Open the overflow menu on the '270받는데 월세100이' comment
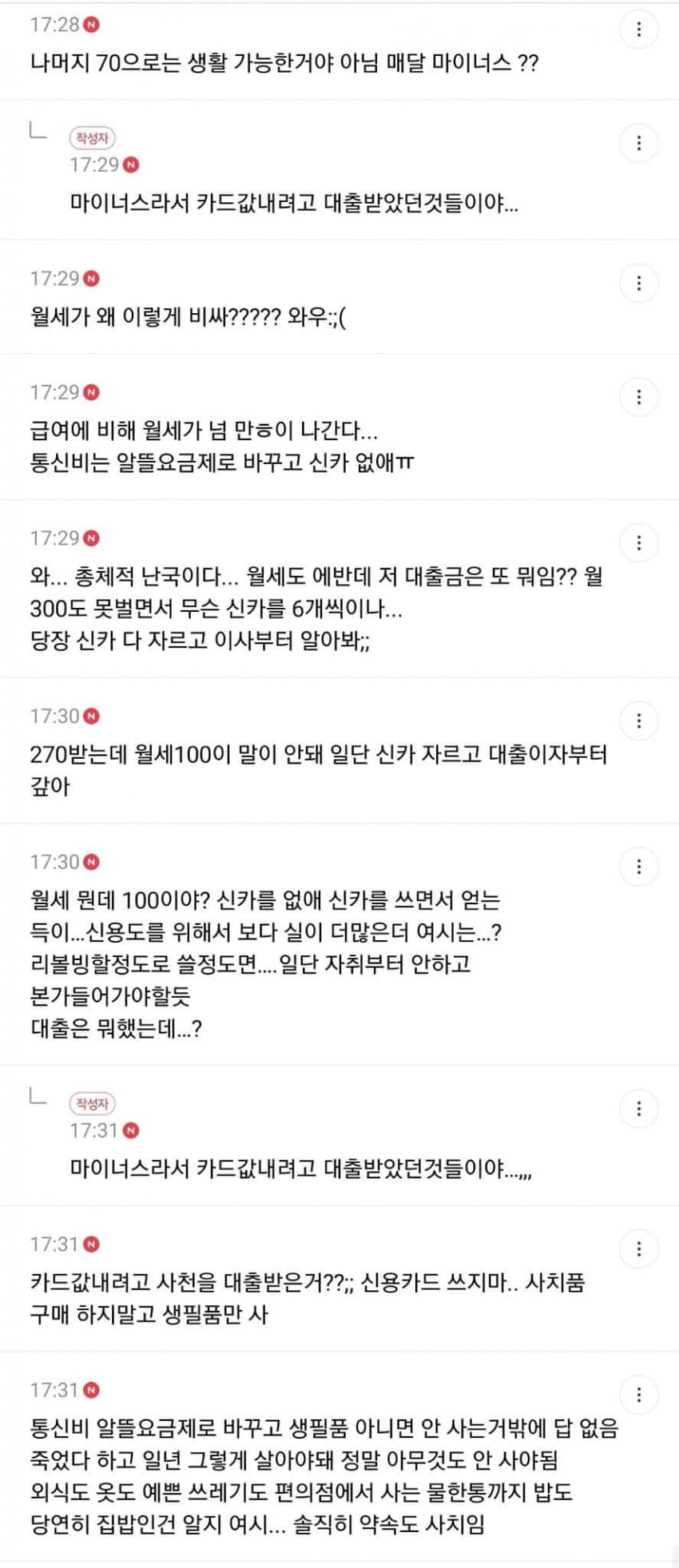 (638, 721)
